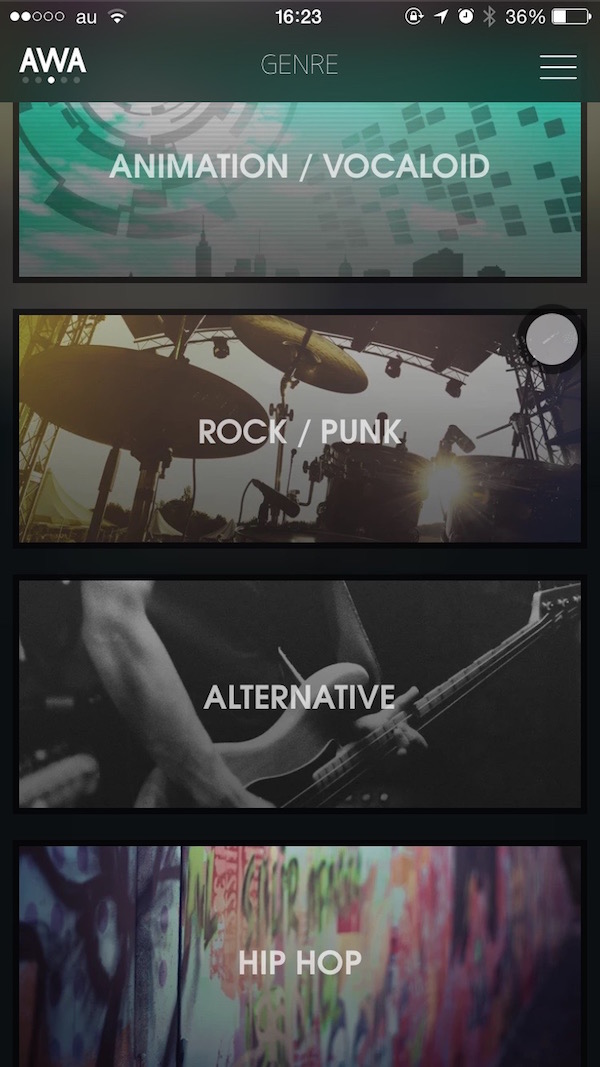Open the Hip Hop genre tile
The width and height of the screenshot is (600, 1067).
[299, 958]
